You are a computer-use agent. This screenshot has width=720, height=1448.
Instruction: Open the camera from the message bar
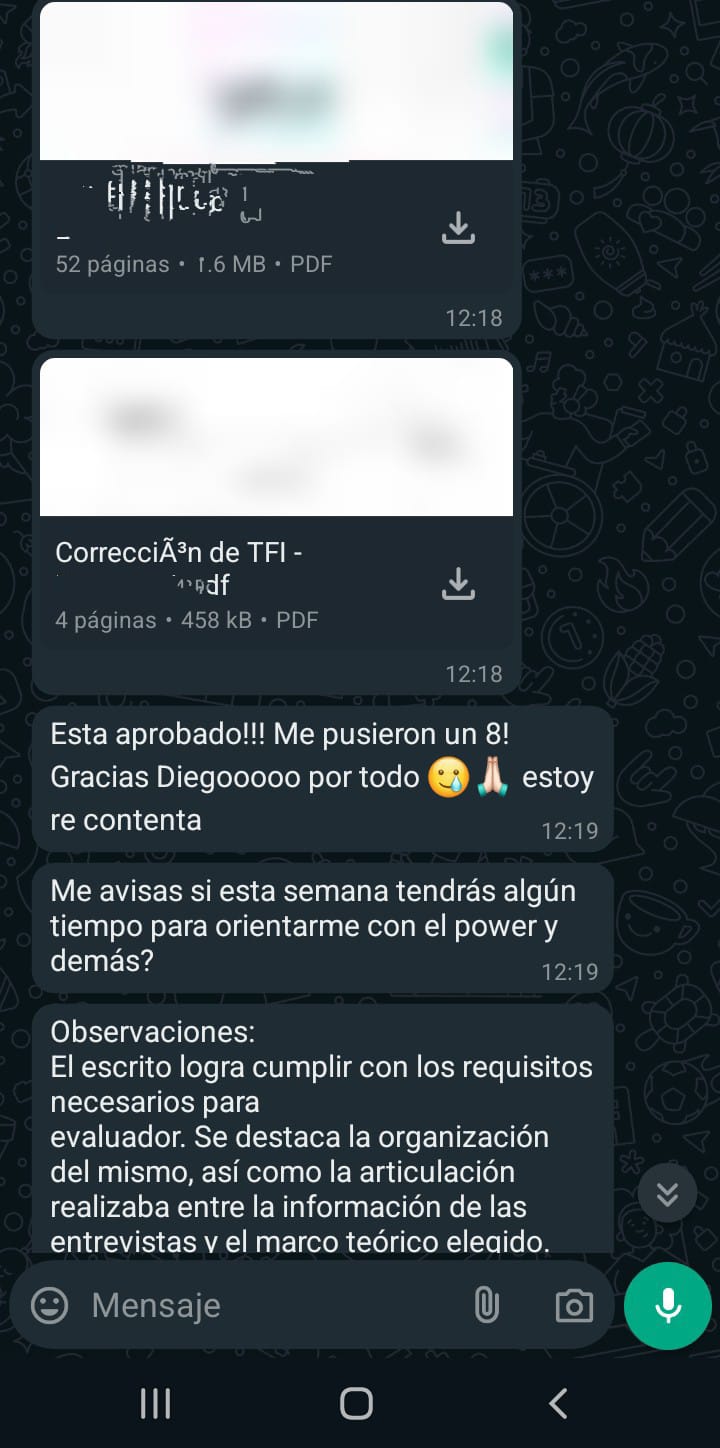(574, 1305)
